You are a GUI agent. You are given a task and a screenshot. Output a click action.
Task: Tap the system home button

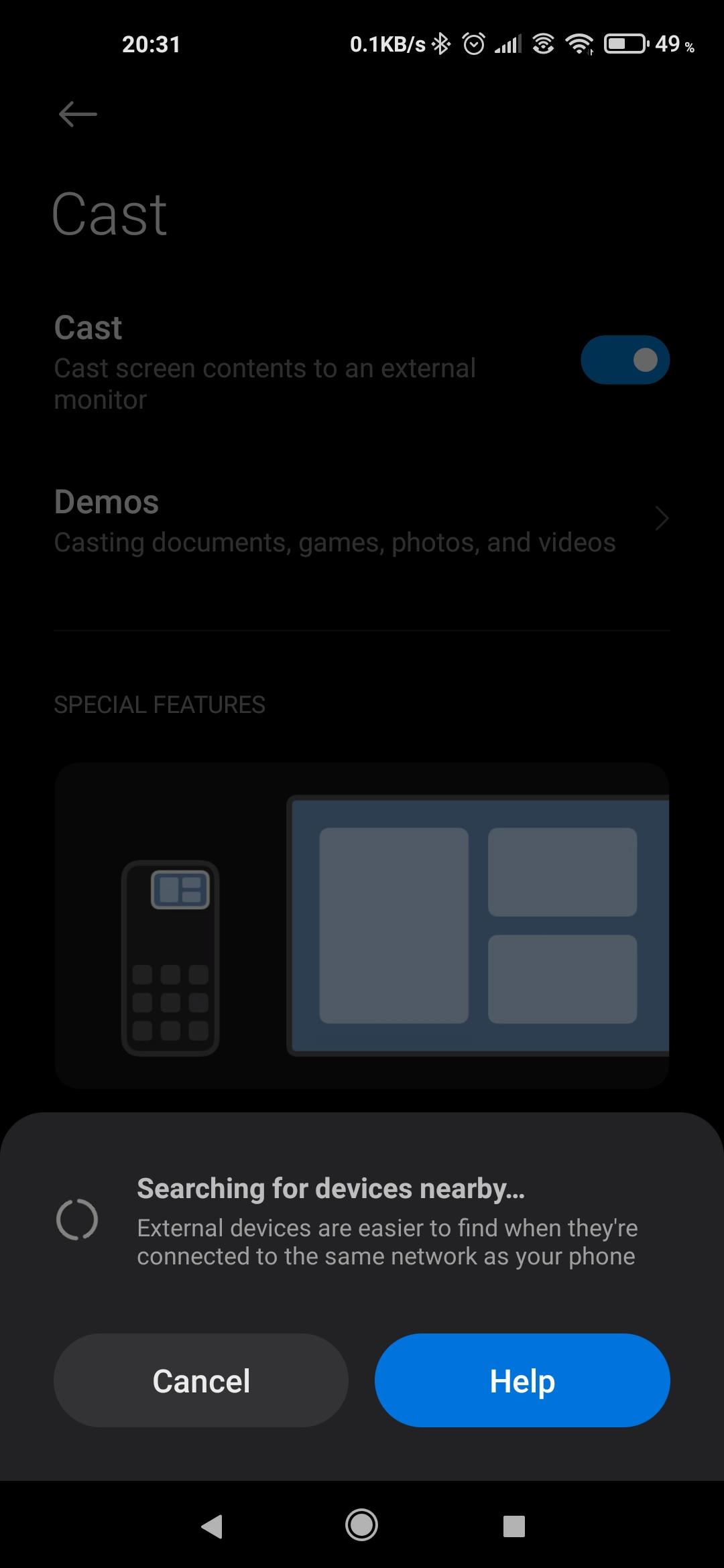(x=361, y=1526)
